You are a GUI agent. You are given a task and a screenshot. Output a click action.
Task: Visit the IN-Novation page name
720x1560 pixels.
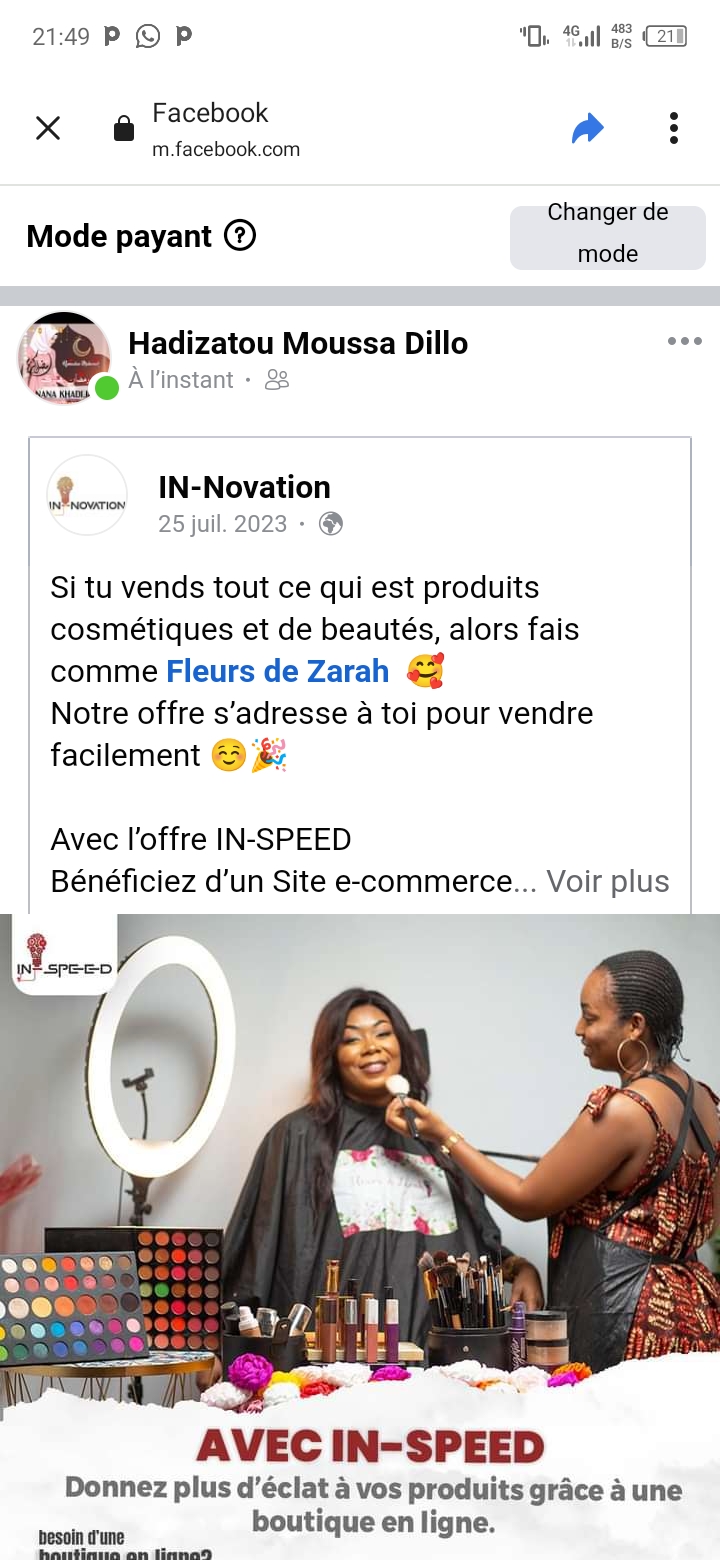(x=244, y=487)
